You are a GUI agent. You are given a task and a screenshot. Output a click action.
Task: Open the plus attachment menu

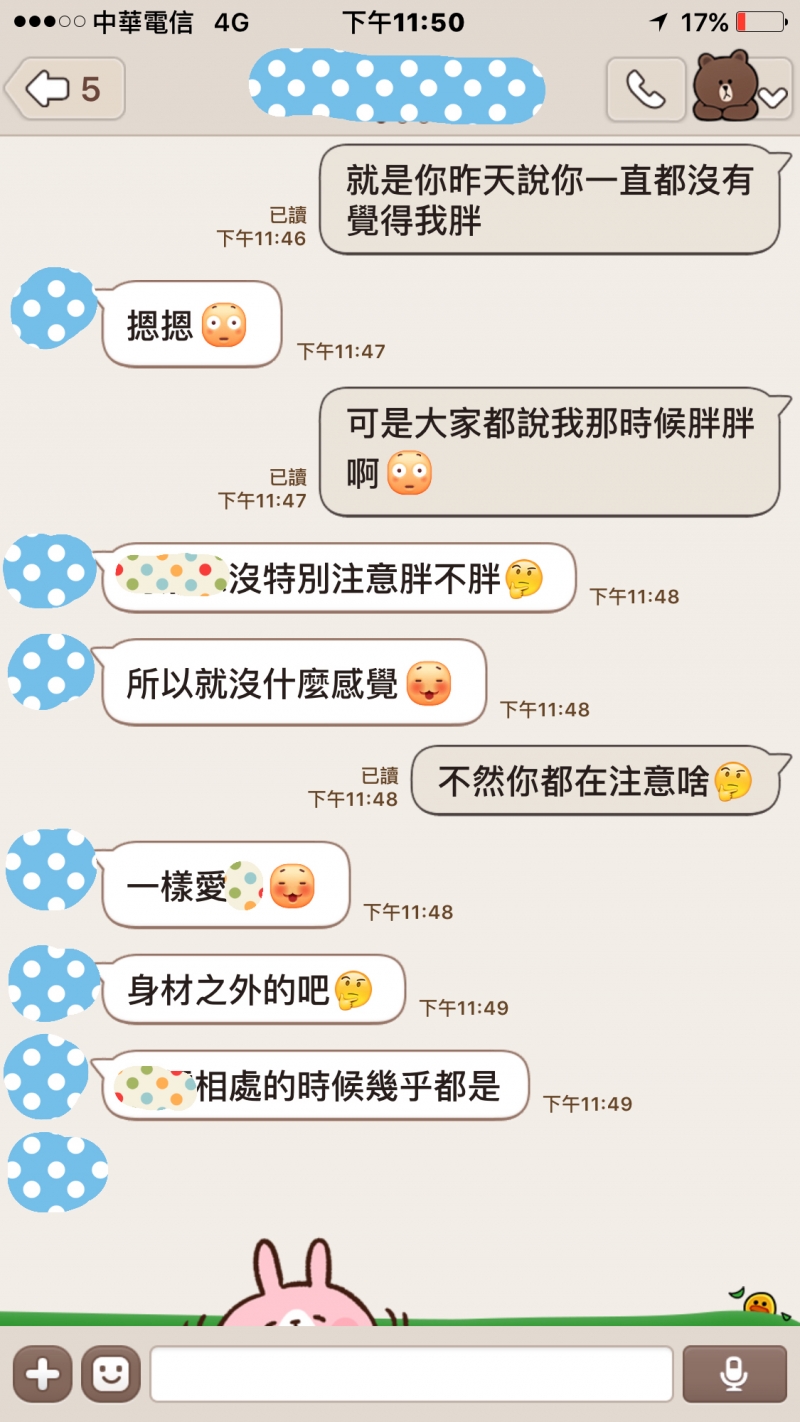click(x=42, y=1374)
